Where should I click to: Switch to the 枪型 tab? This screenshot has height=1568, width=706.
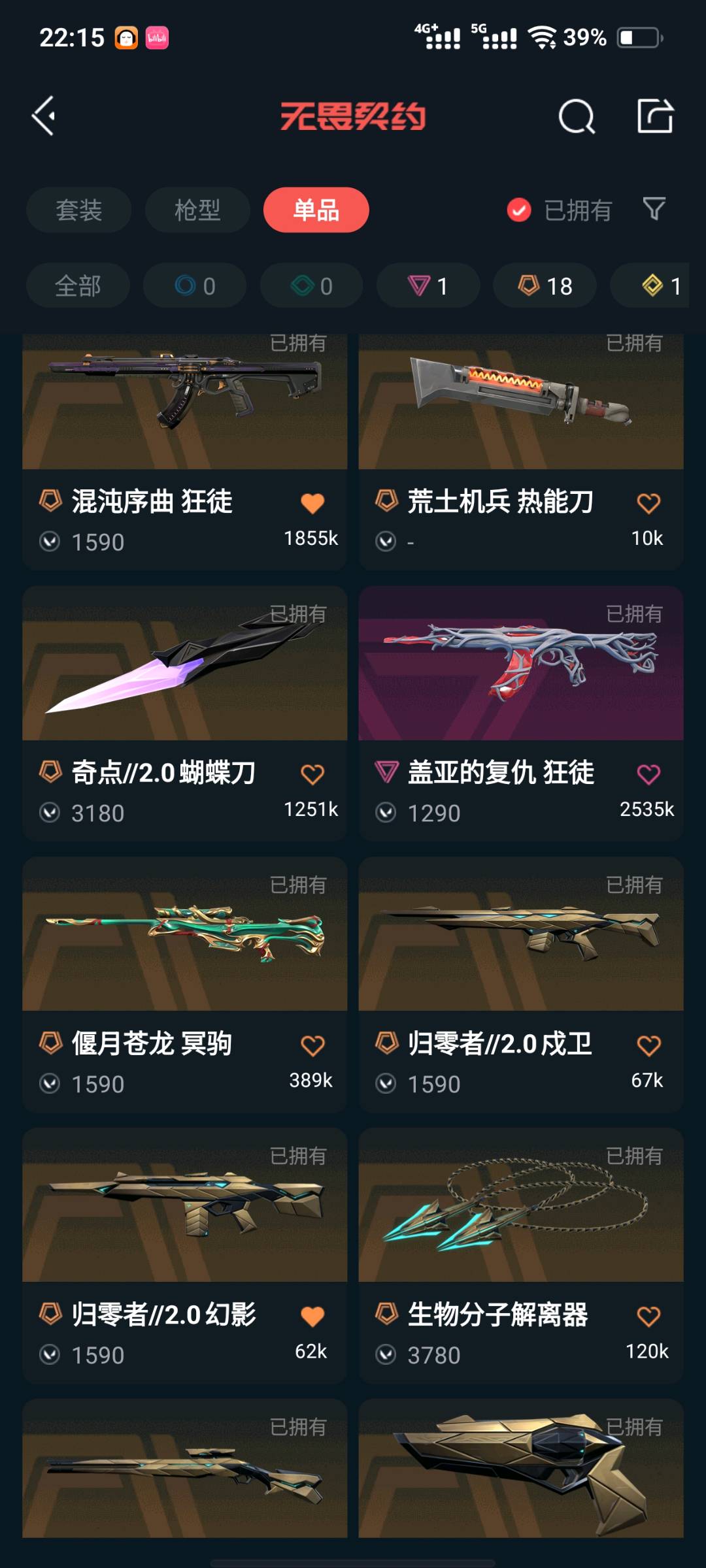tap(197, 210)
